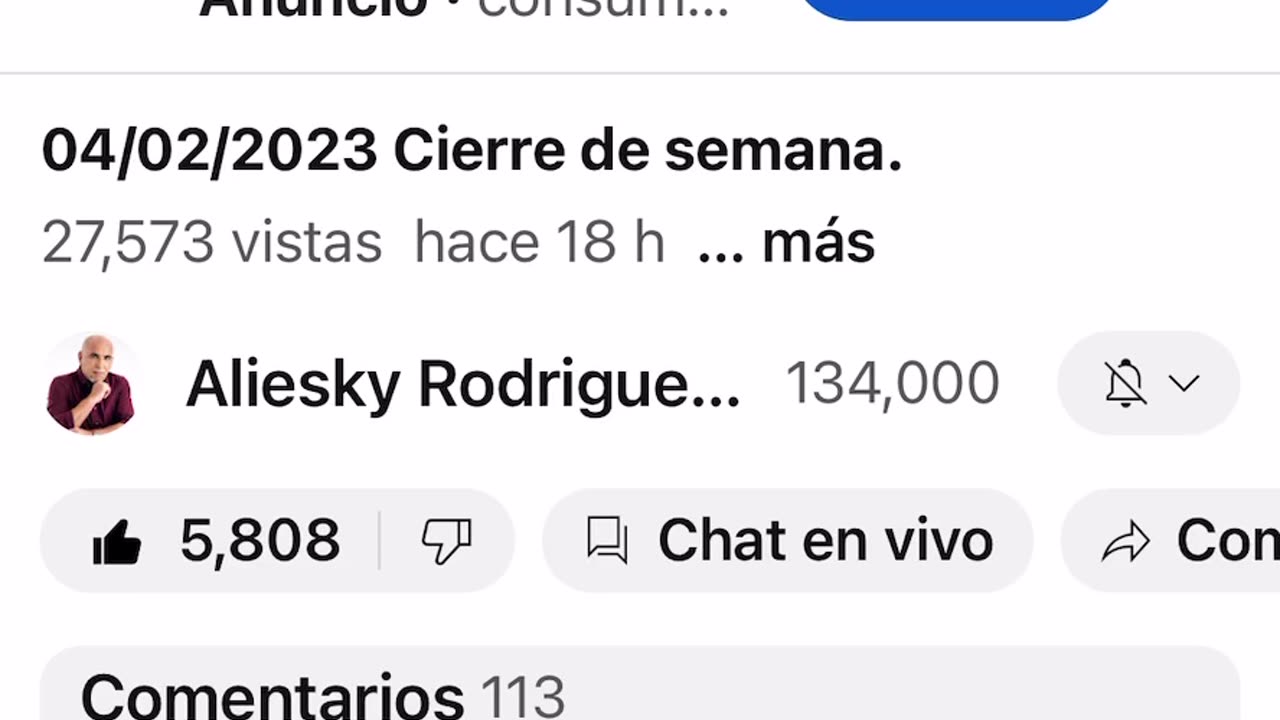Dislike this video
This screenshot has height=720, width=1280.
click(446, 541)
